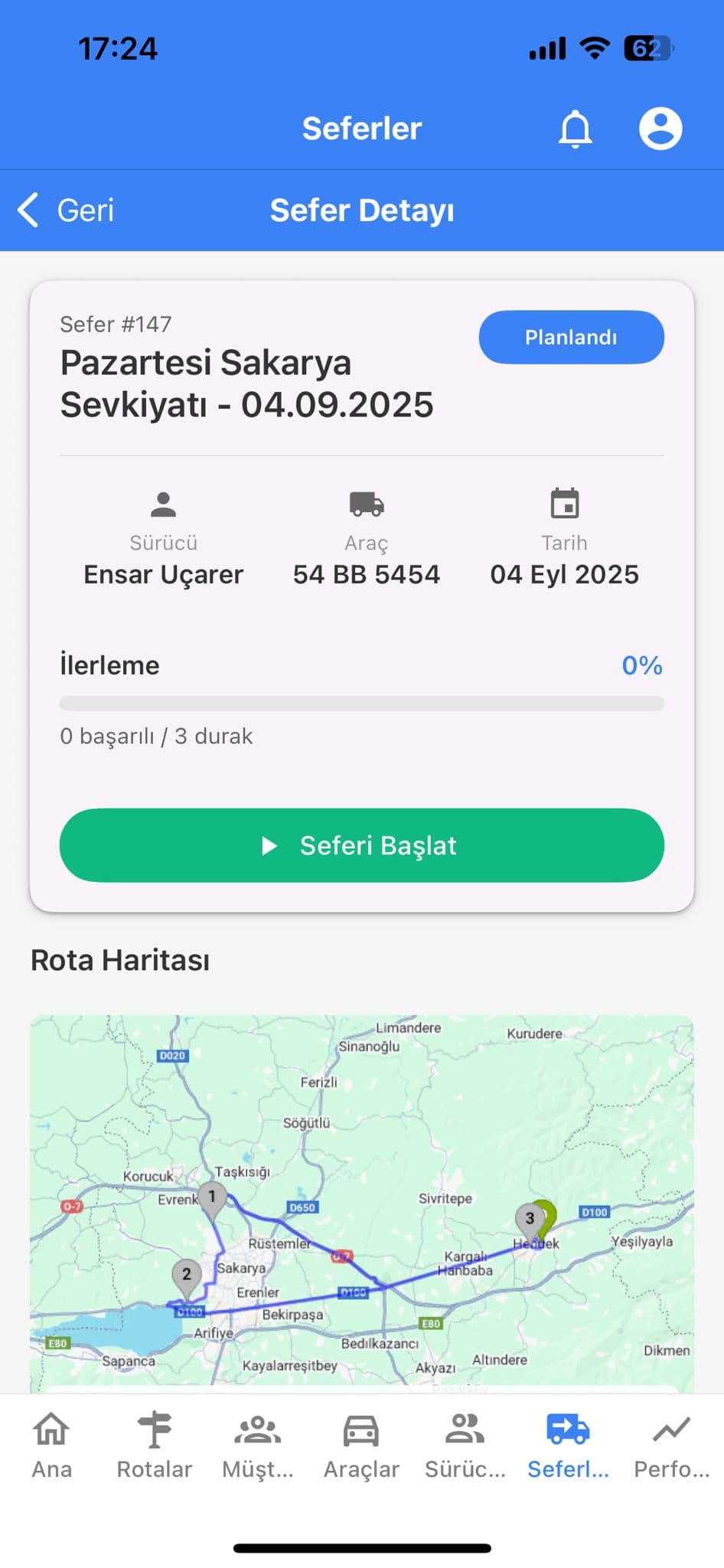Collapse the view with the back chevron
Viewport: 724px width, 1568px height.
click(28, 210)
